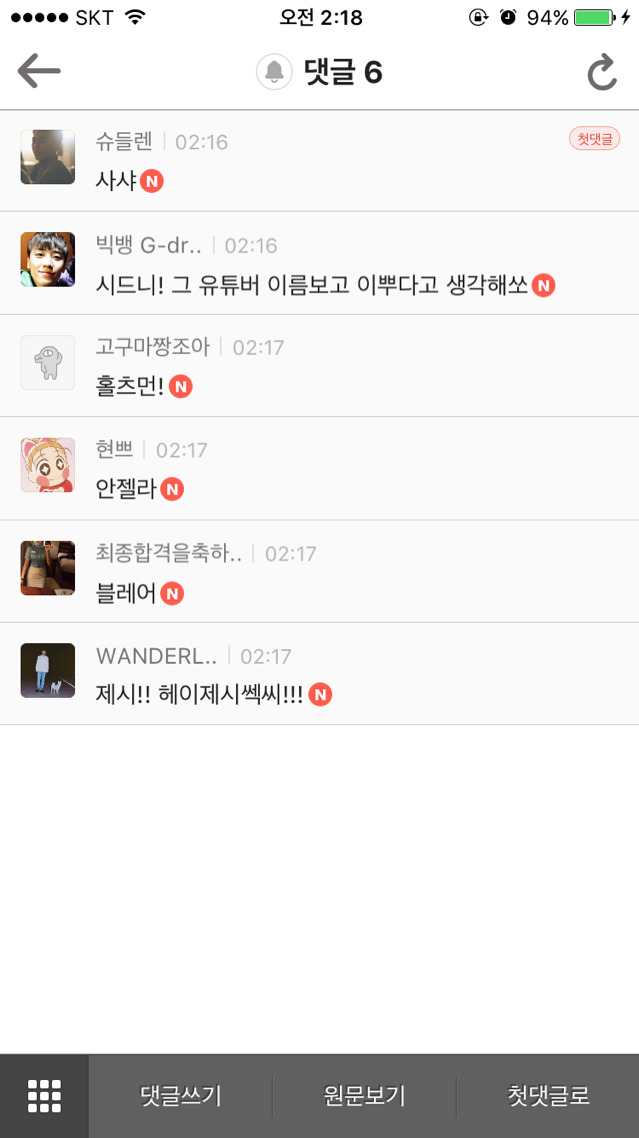This screenshot has height=1138, width=639.
Task: Toggle the comment notification bell
Action: pos(273,72)
